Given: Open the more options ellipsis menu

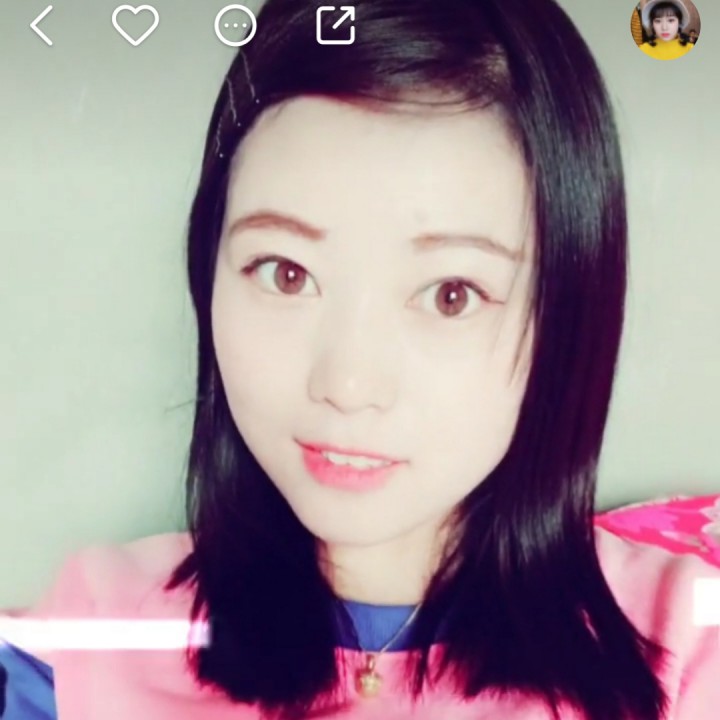Looking at the screenshot, I should tap(235, 26).
